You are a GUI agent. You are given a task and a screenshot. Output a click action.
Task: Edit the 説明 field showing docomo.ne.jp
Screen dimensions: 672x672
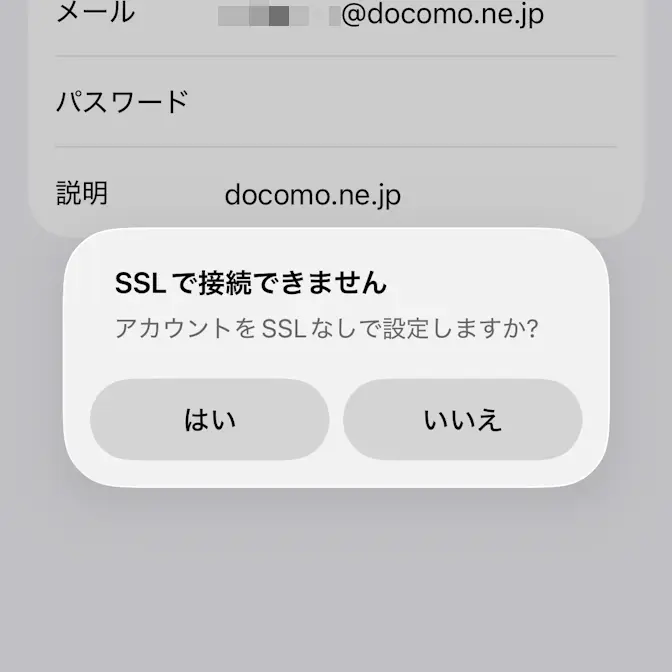click(400, 194)
